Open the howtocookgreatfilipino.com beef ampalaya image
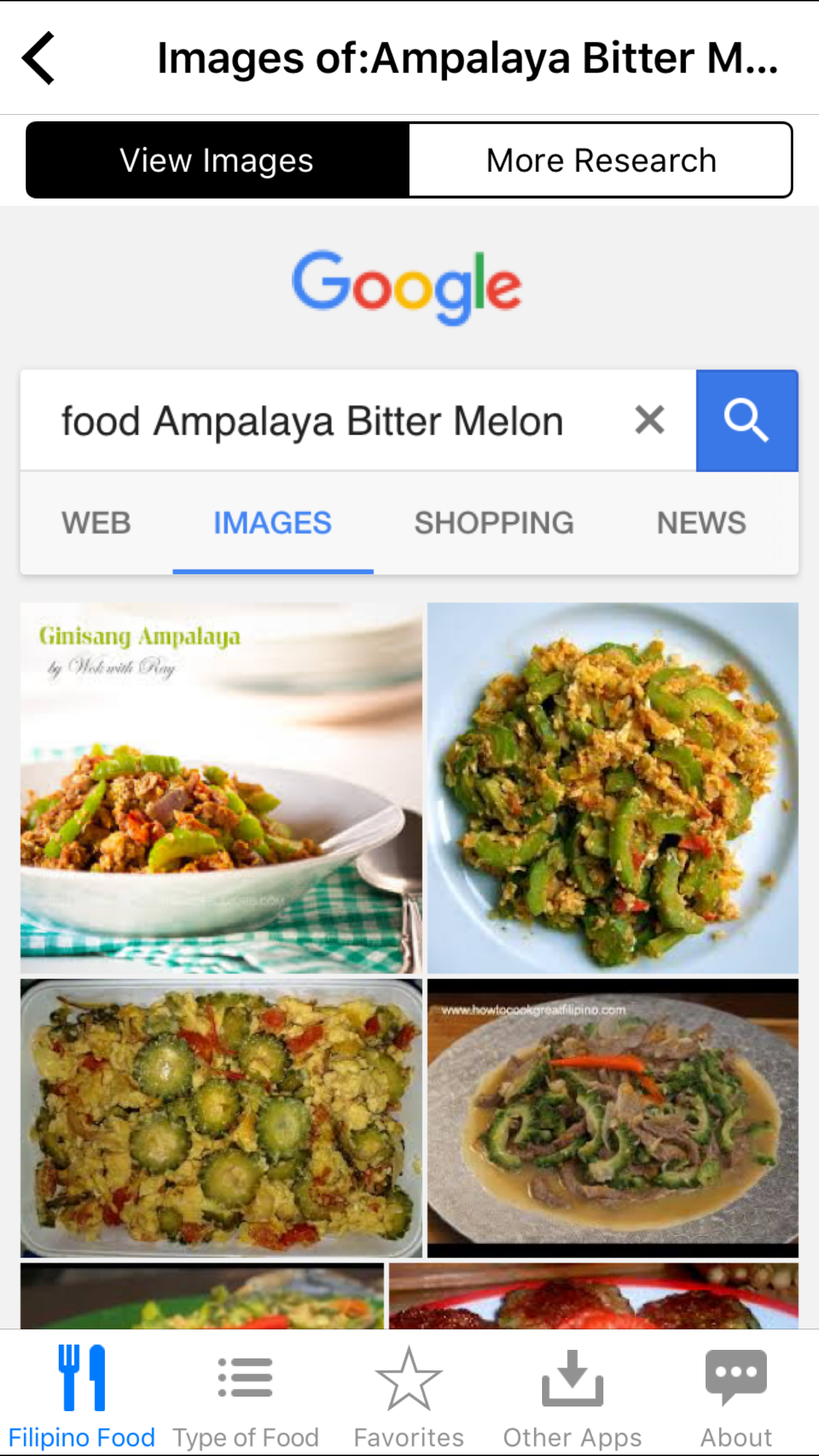 (613, 1118)
